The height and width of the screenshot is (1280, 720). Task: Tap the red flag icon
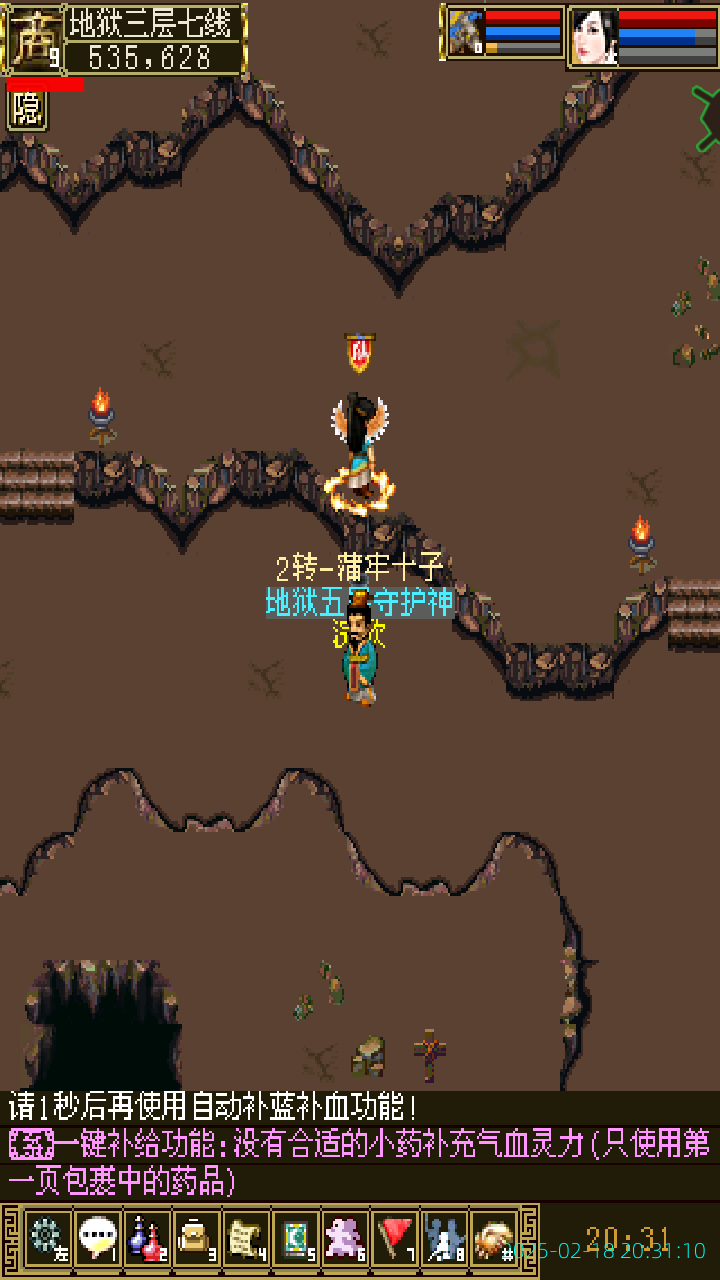[395, 1238]
